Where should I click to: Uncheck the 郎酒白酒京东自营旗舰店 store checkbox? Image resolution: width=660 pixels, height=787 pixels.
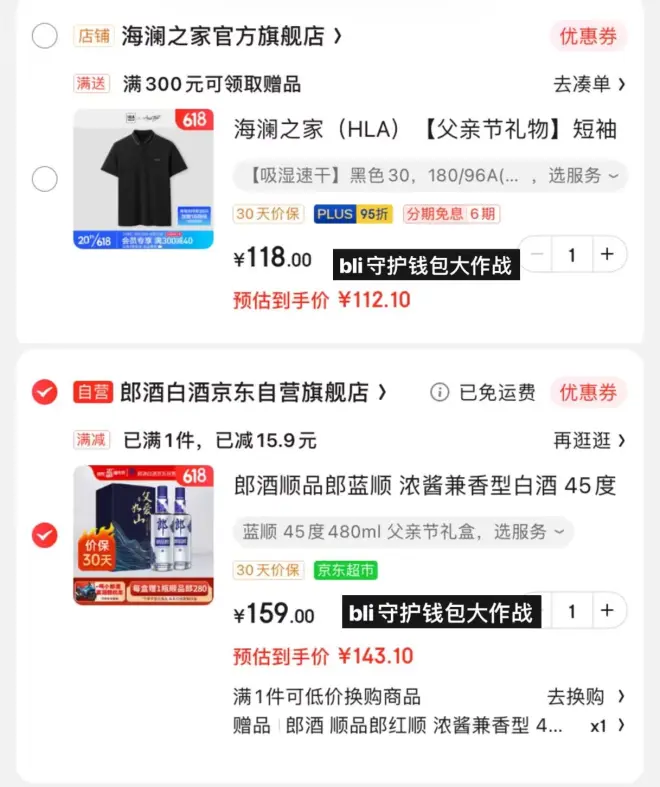pos(45,392)
